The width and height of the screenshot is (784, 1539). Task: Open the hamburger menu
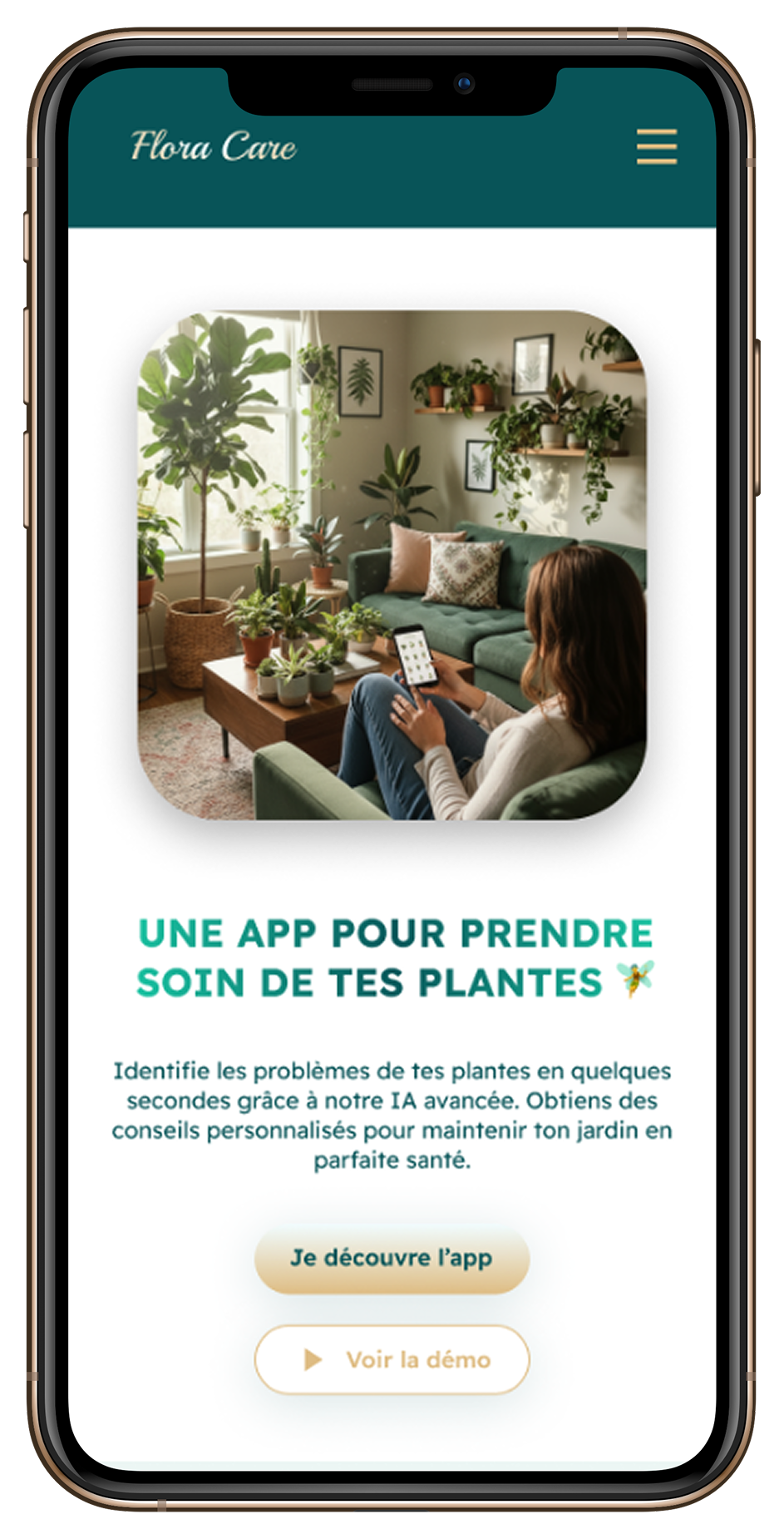tap(657, 146)
